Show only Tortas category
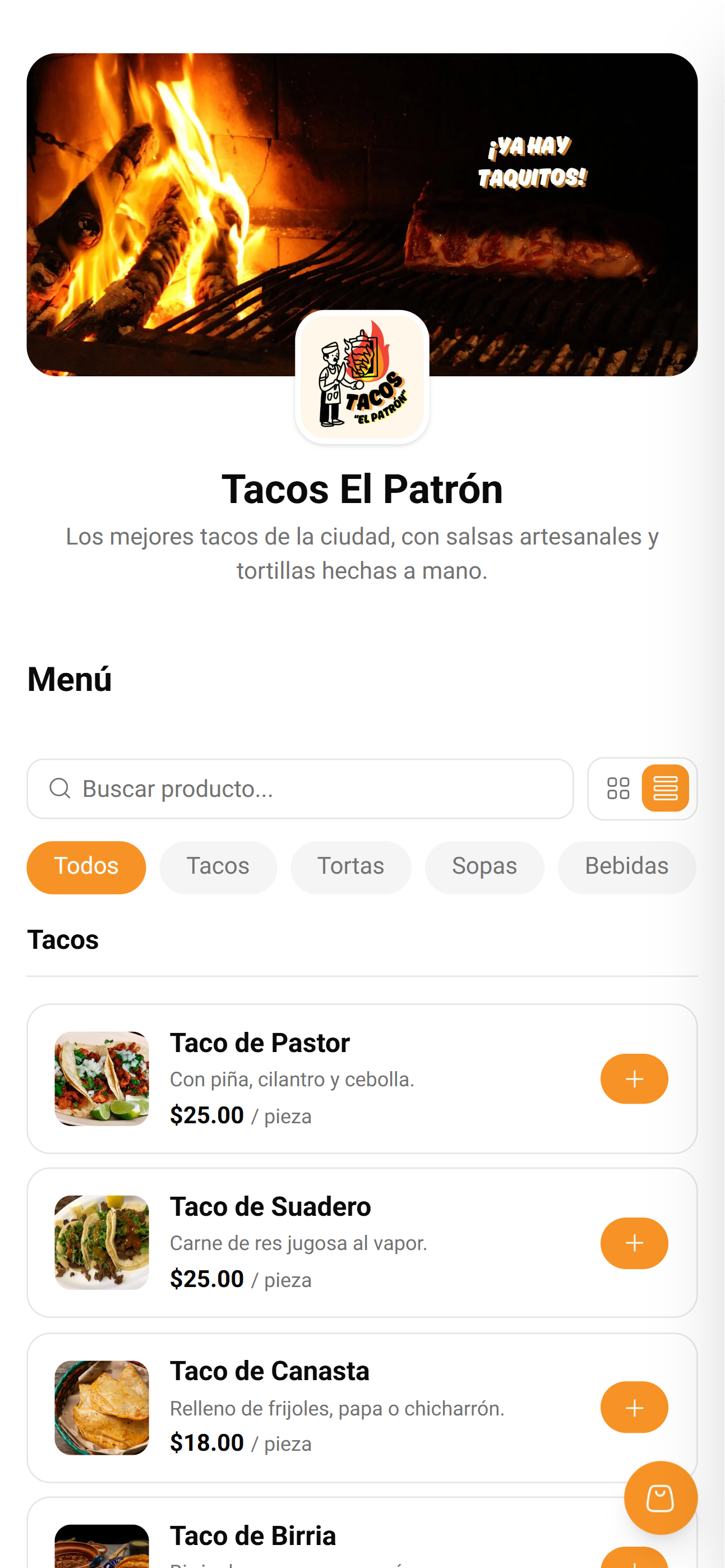Viewport: 725px width, 1568px height. click(350, 867)
